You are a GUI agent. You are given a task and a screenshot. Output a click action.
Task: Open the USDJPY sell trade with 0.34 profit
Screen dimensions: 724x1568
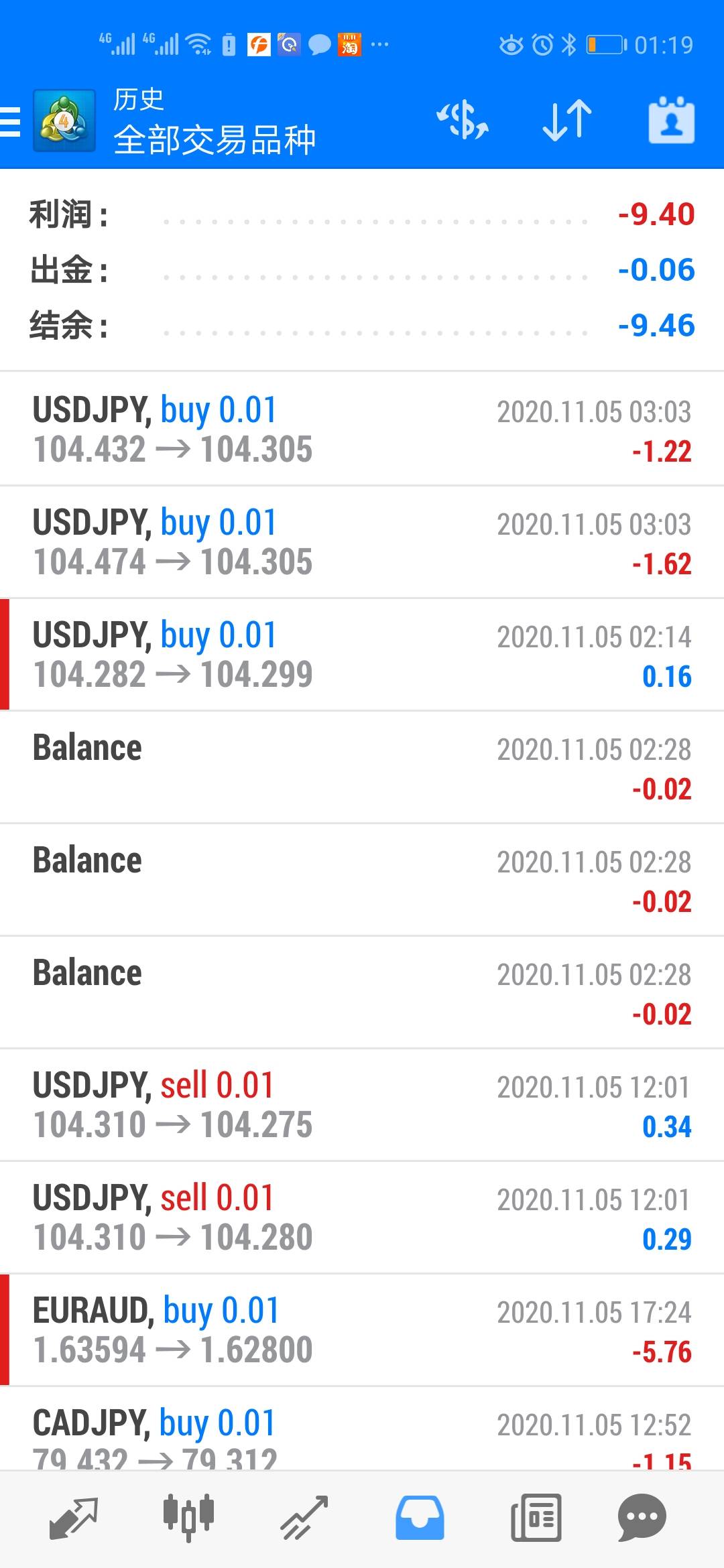[x=362, y=1105]
